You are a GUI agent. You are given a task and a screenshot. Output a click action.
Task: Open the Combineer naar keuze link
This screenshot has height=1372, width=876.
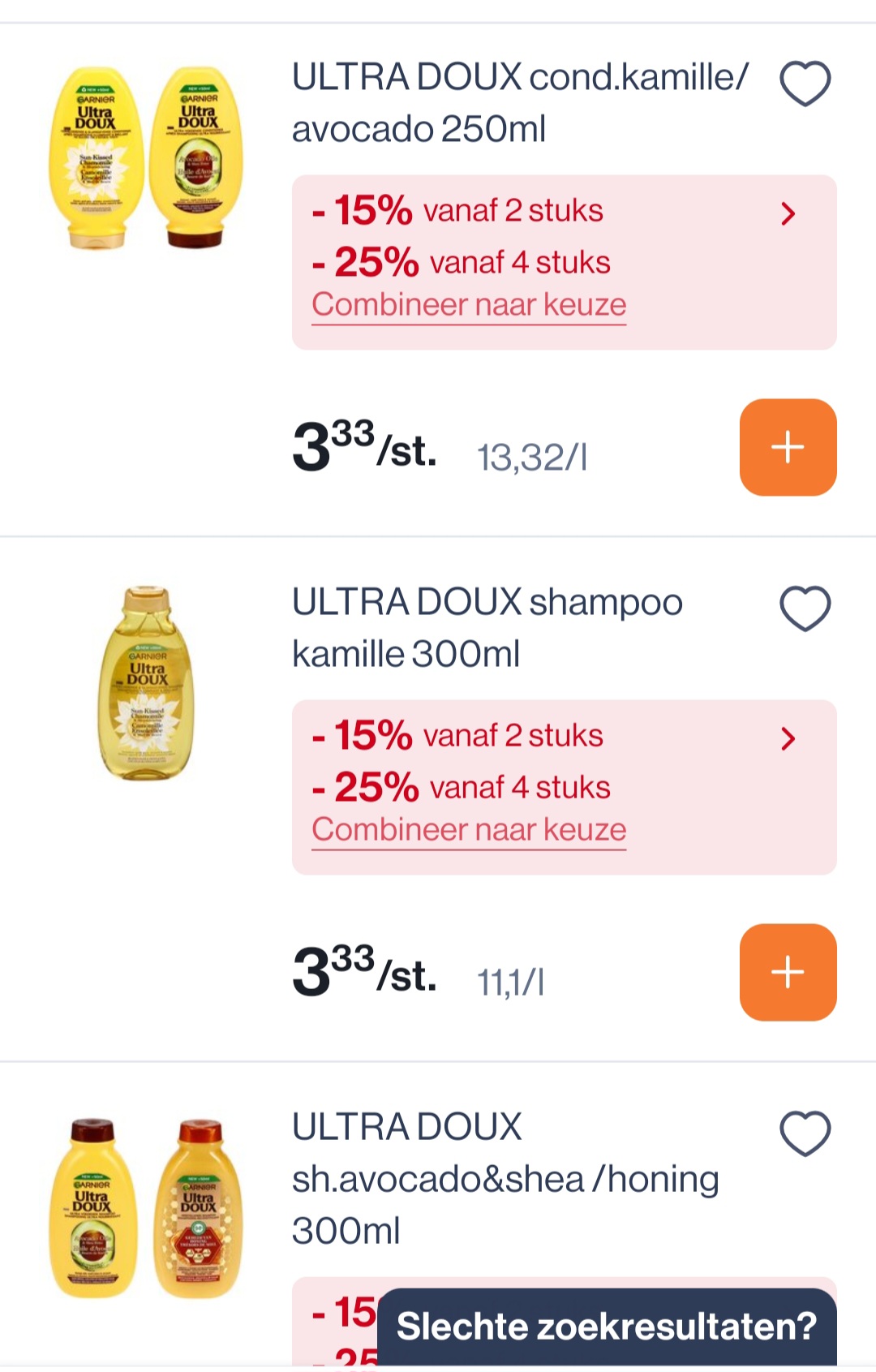pos(468,304)
